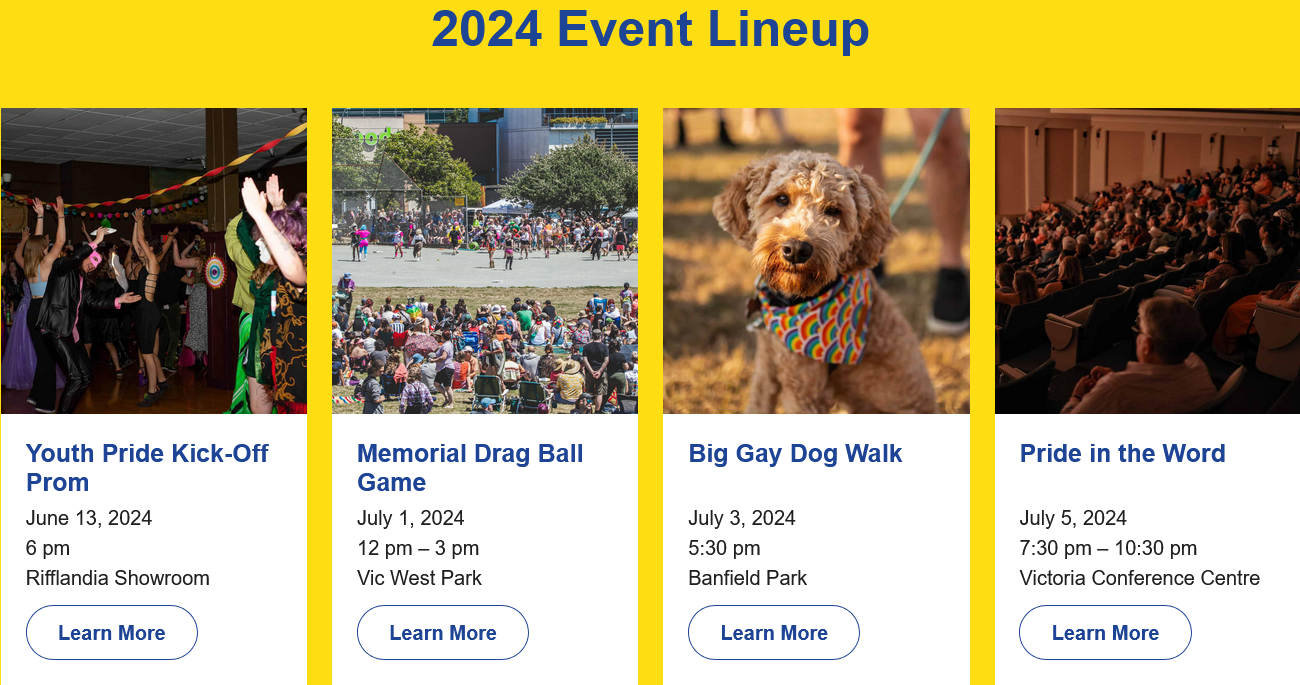This screenshot has height=685, width=1300.
Task: Select Learn More under Big Gay Dog Walk
Action: tap(774, 632)
